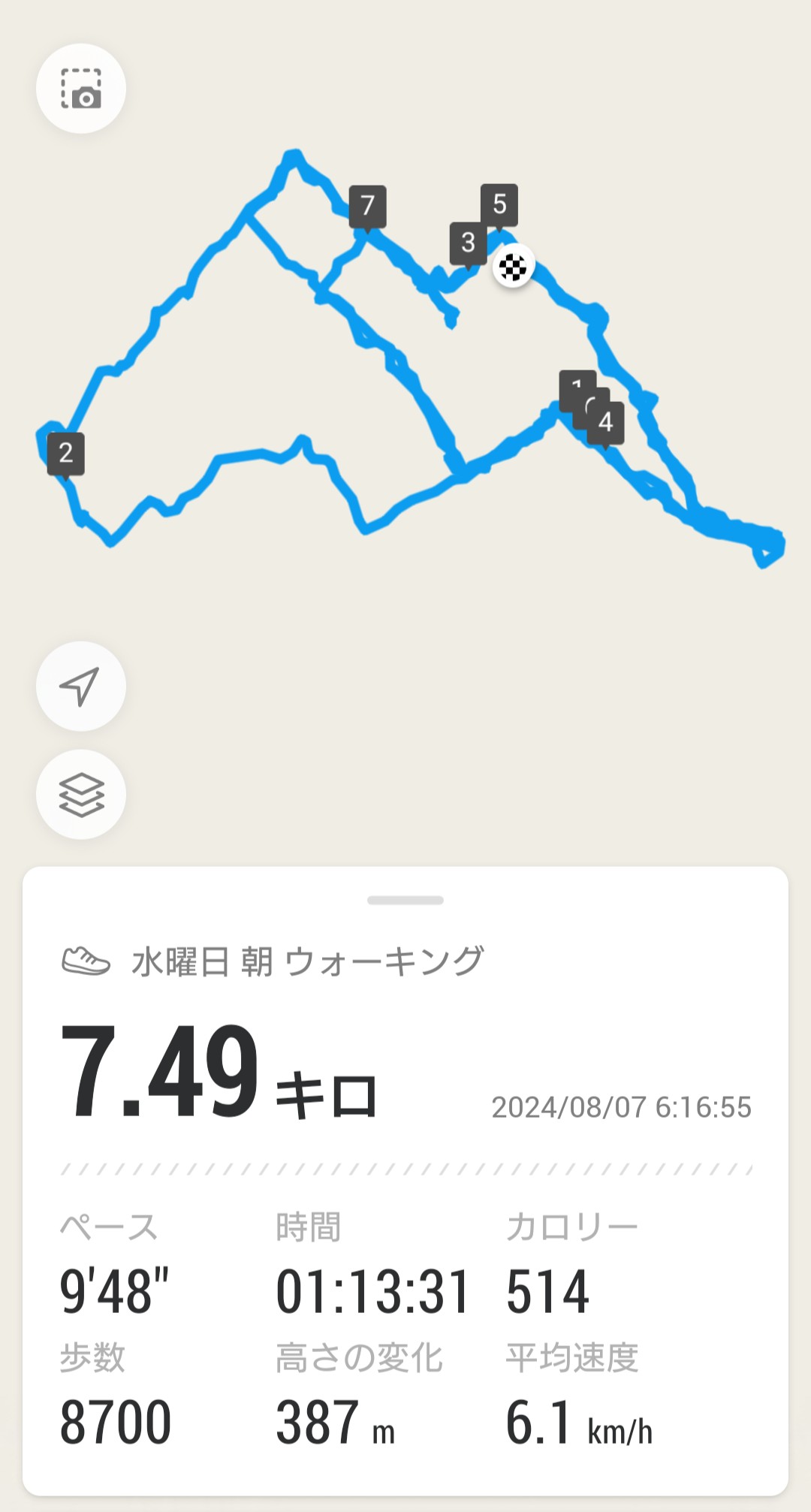Recenter the map with the location arrow

tap(81, 686)
